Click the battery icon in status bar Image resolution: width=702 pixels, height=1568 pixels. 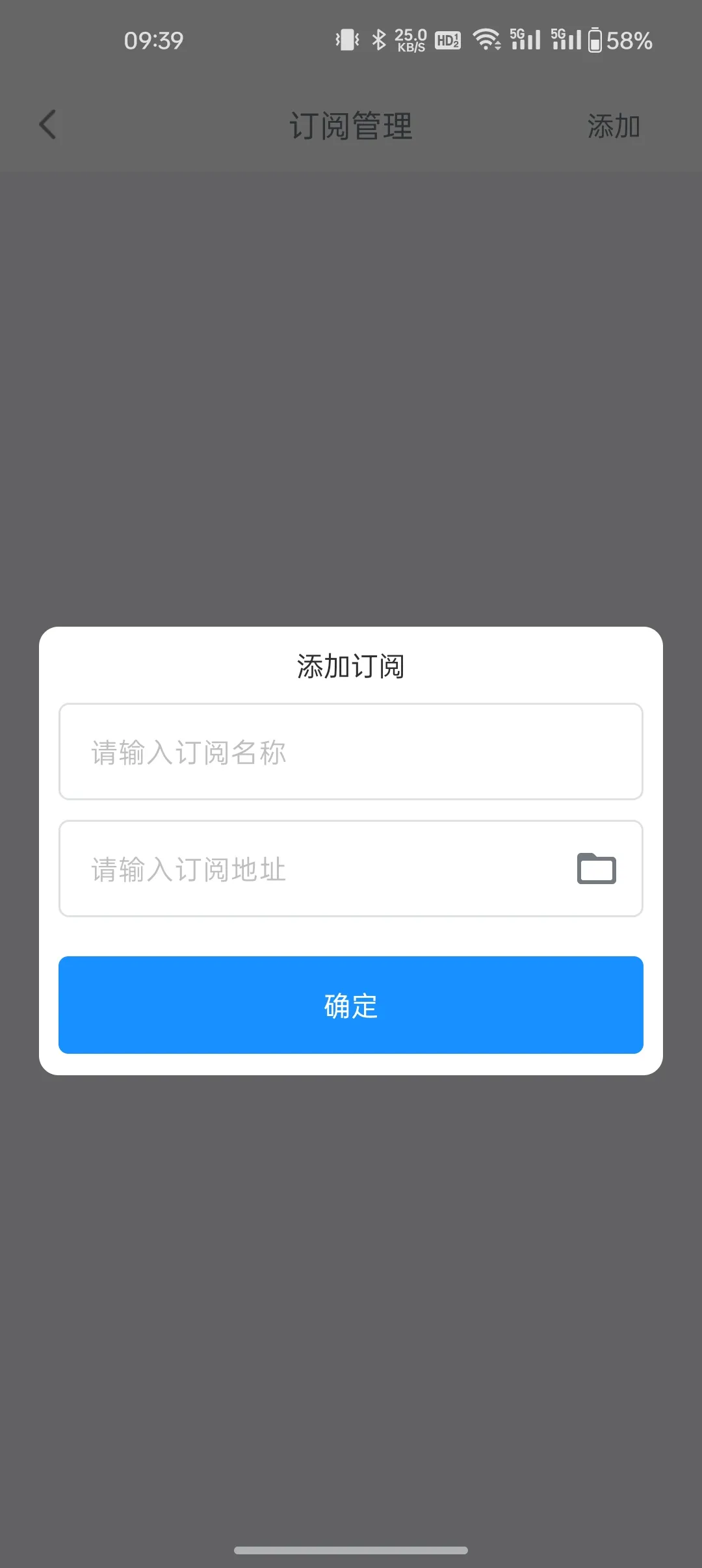point(596,40)
